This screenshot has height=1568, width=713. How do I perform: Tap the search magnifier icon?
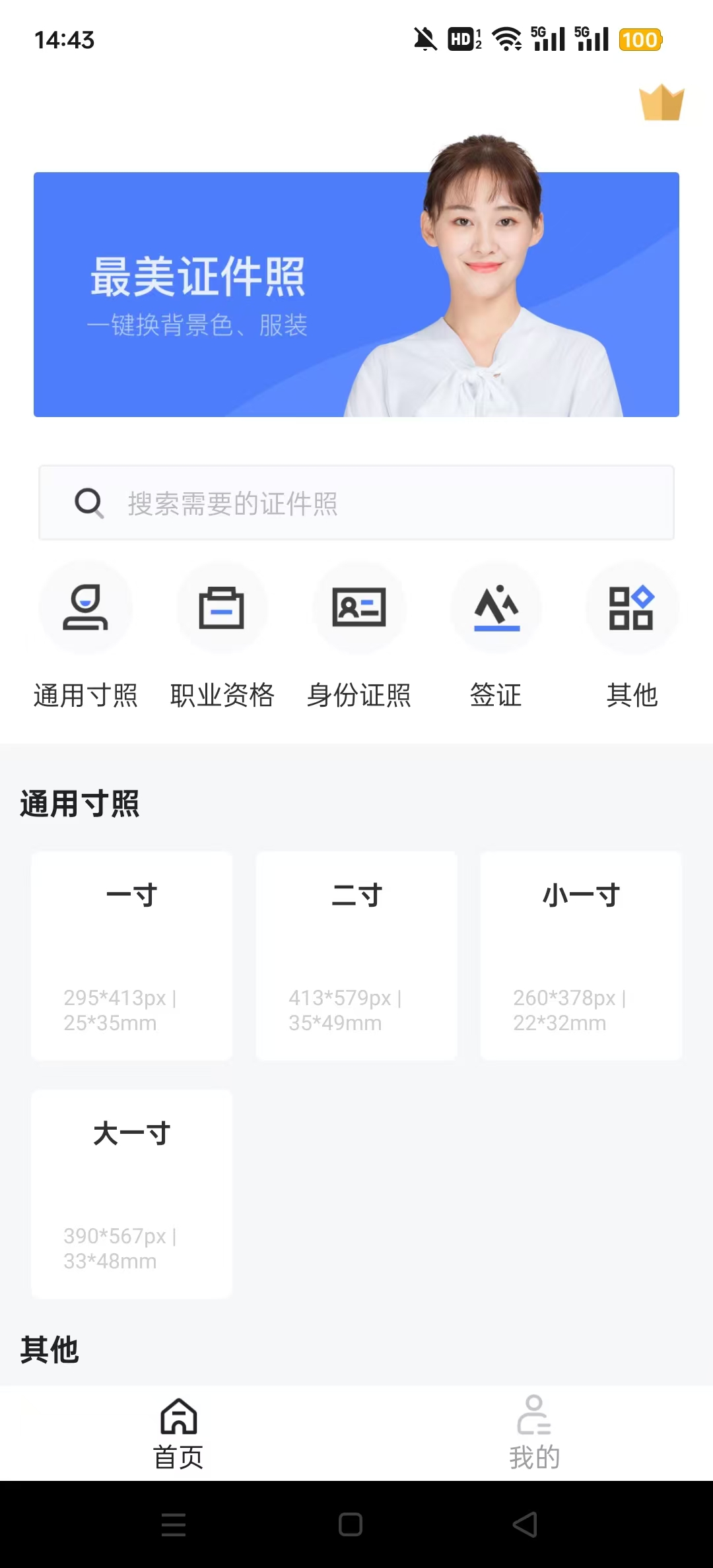point(88,504)
